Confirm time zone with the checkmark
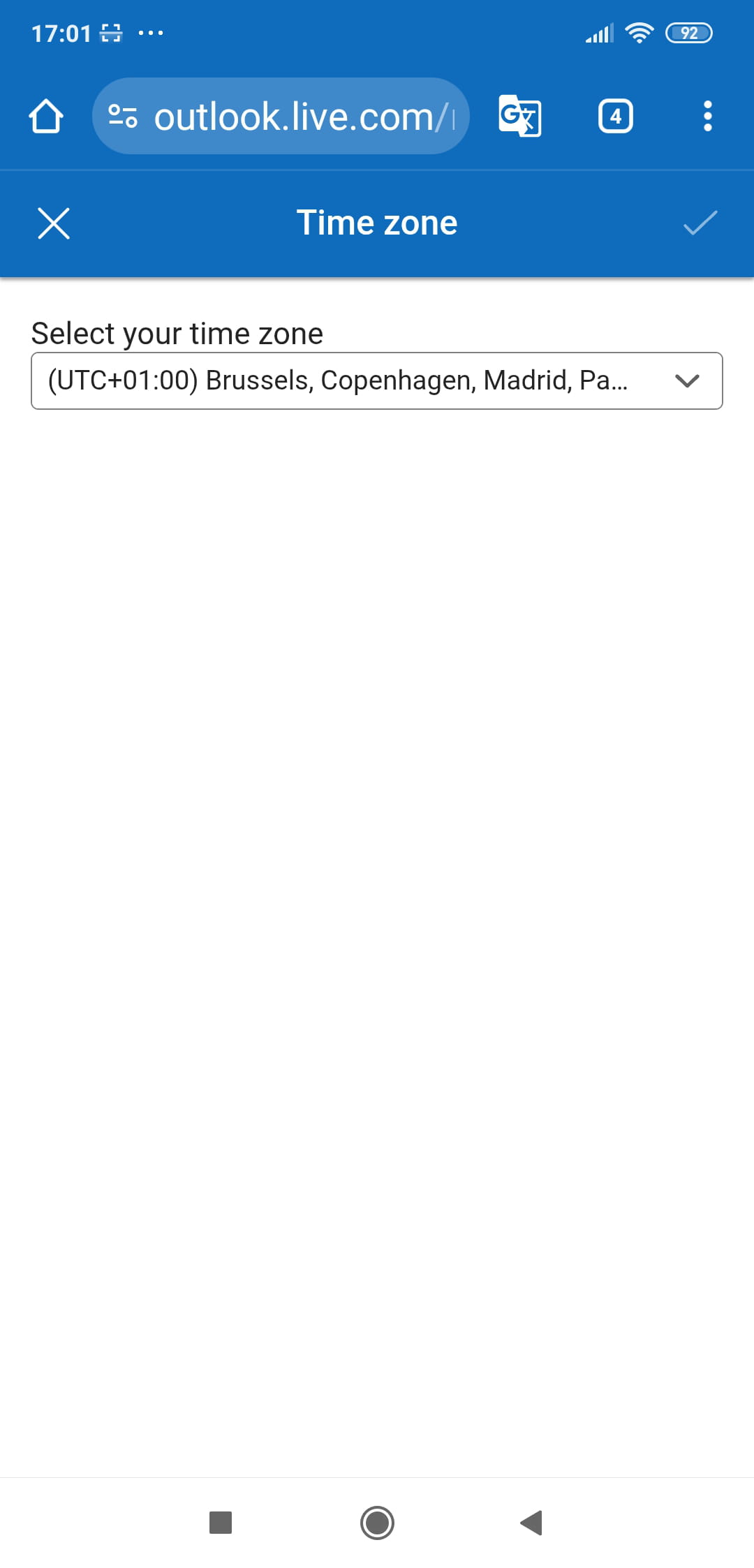Image resolution: width=754 pixels, height=1568 pixels. click(x=700, y=223)
